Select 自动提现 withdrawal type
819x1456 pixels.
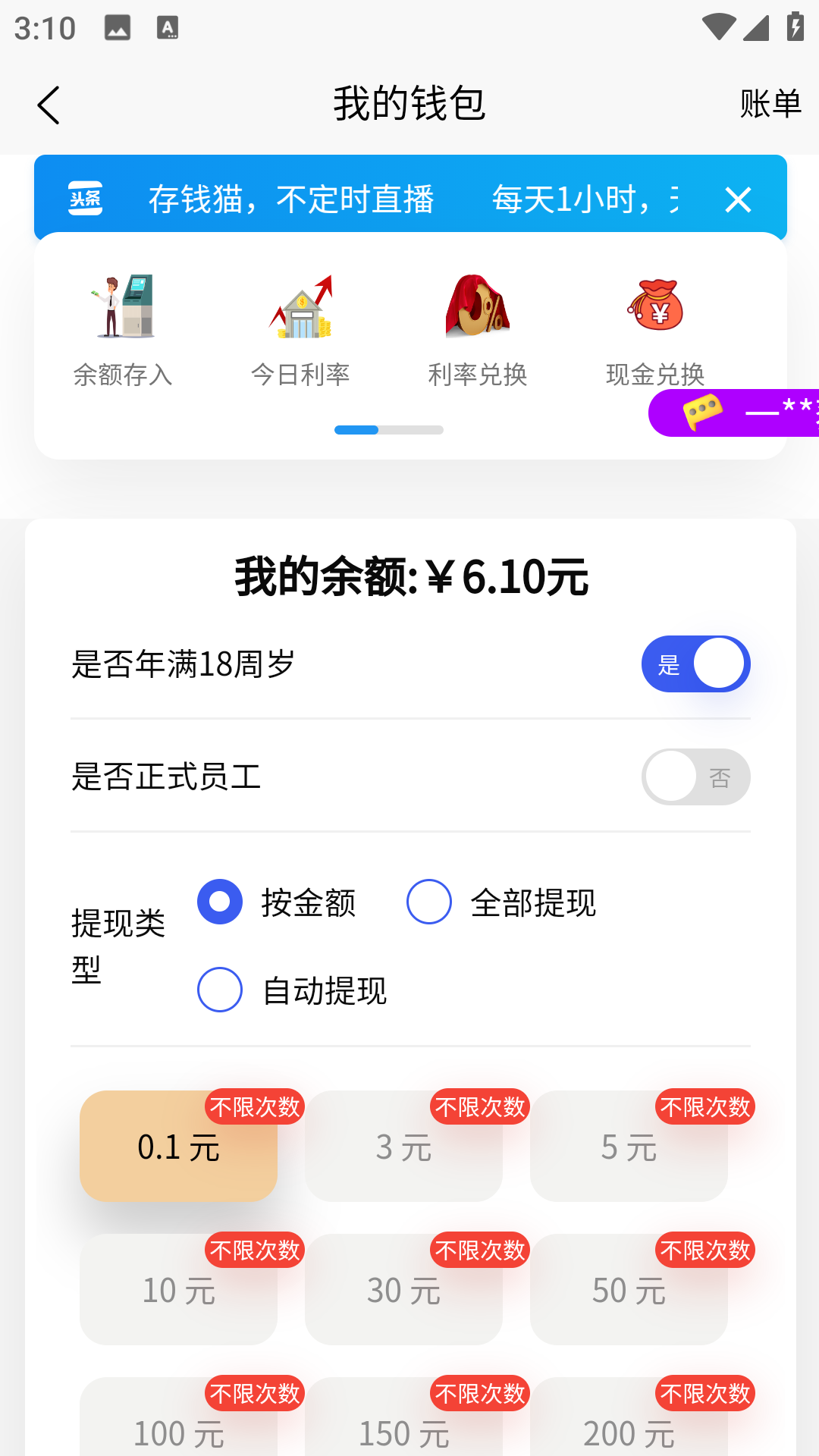tap(219, 989)
